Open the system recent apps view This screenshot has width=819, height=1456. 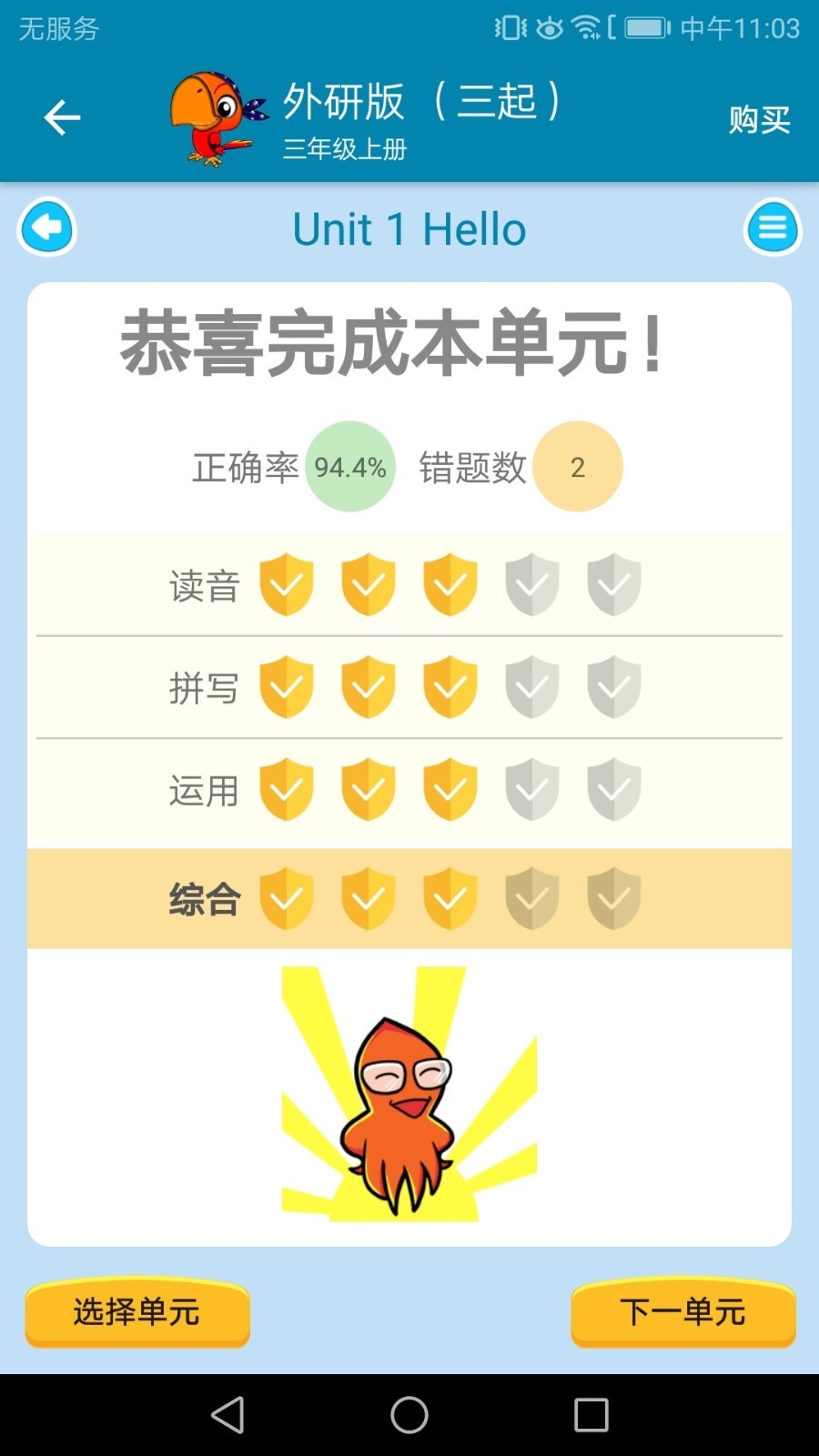pos(591,1415)
